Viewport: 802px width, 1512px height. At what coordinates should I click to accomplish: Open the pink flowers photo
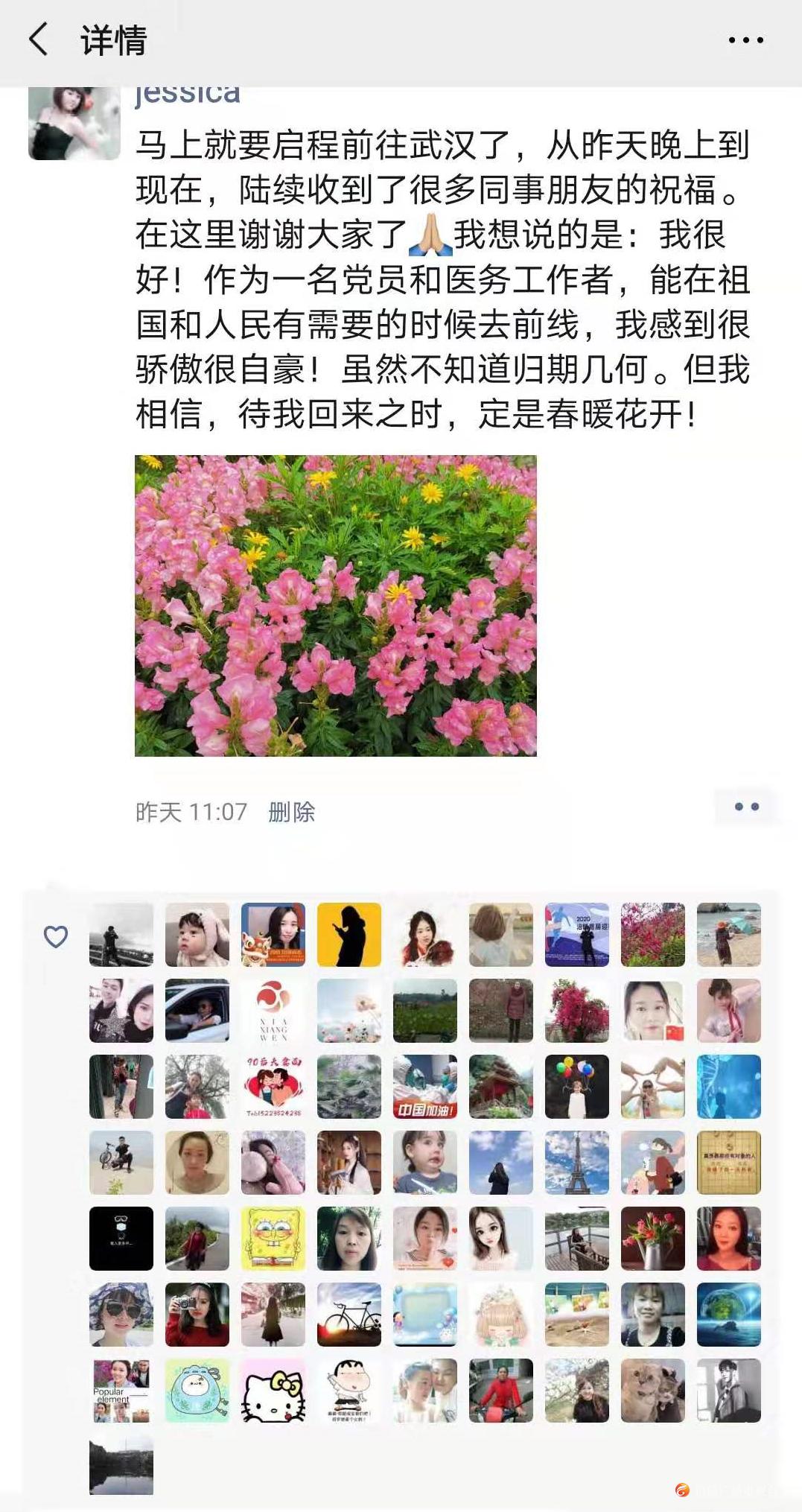pos(335,605)
